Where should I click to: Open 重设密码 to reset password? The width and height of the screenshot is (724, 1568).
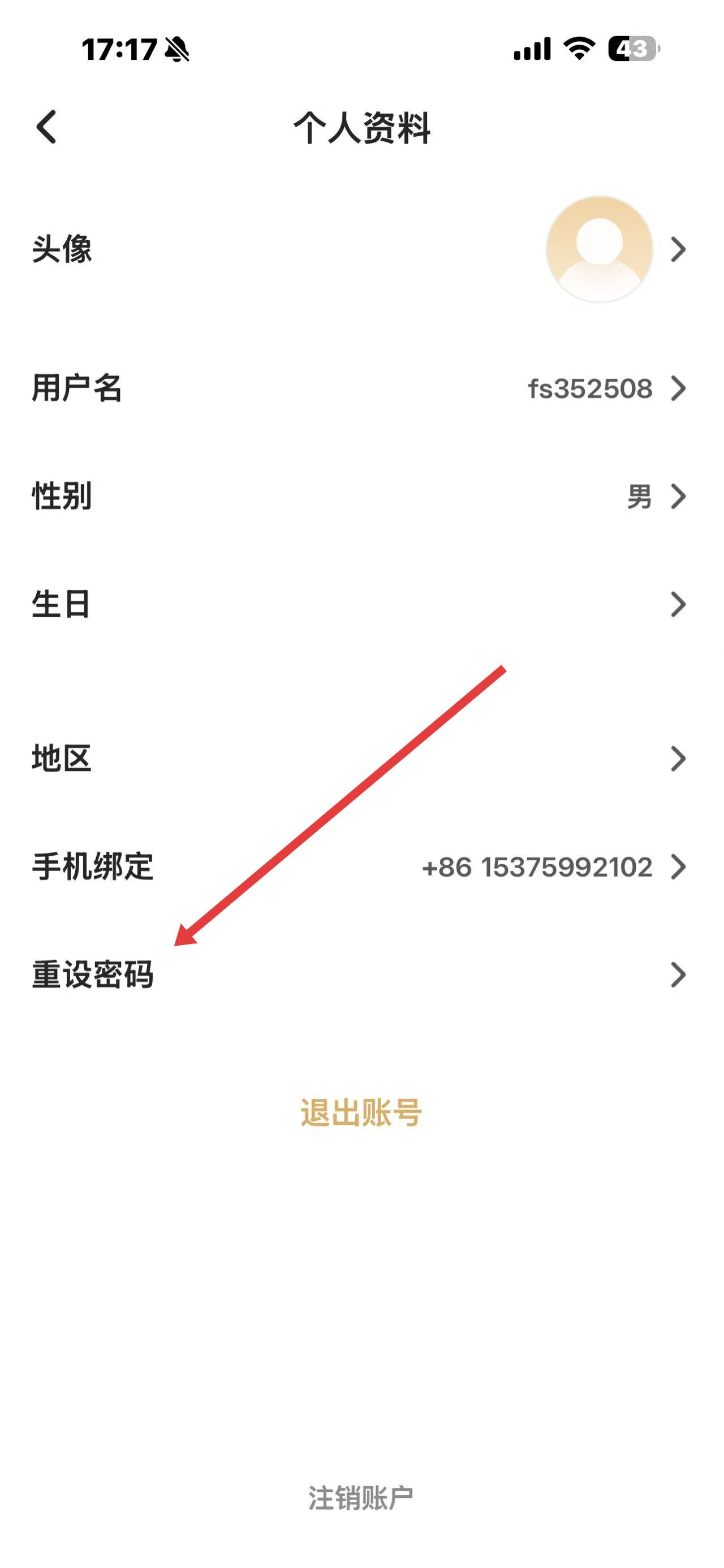(x=361, y=974)
